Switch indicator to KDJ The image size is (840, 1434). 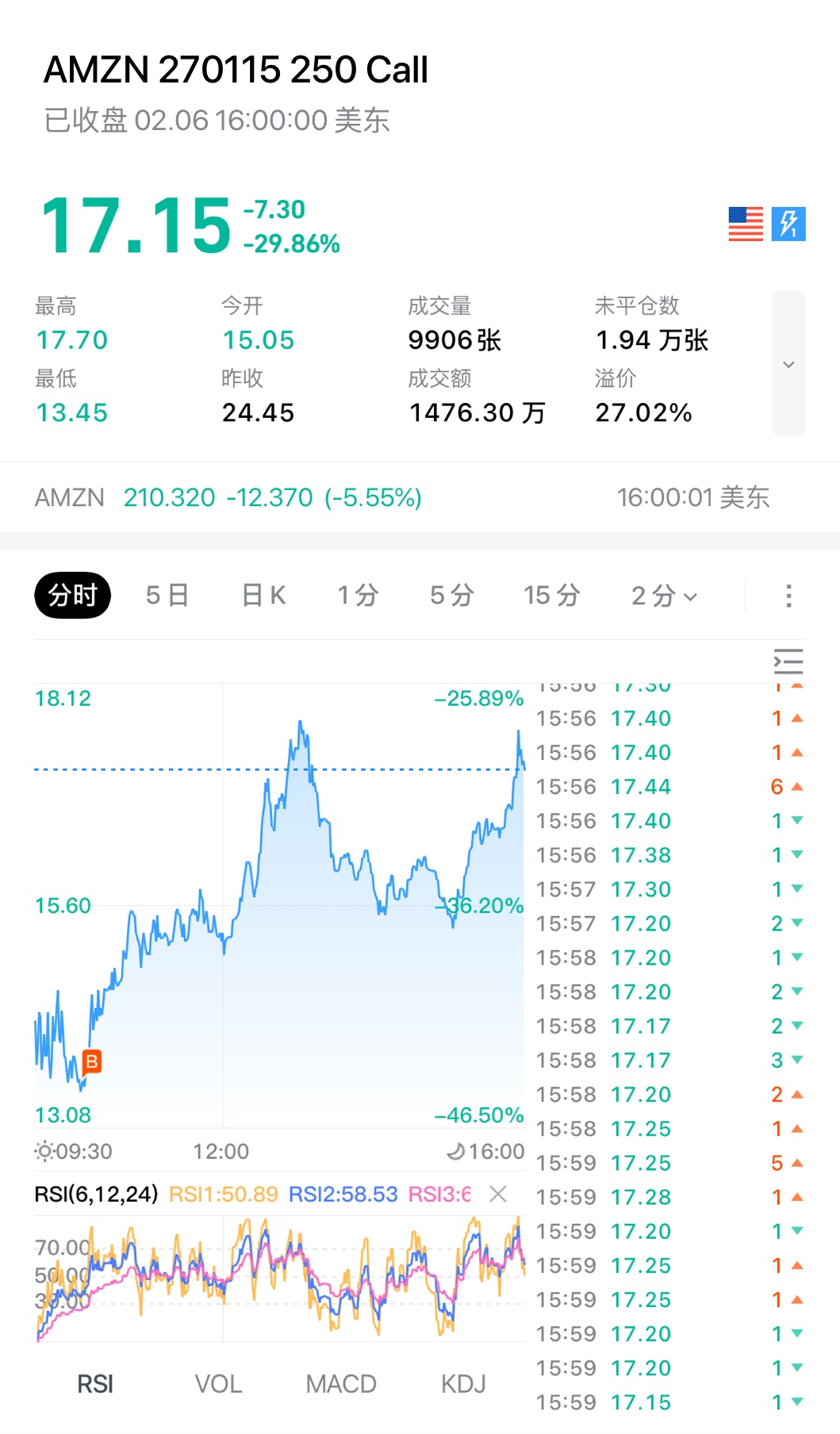(x=463, y=1384)
